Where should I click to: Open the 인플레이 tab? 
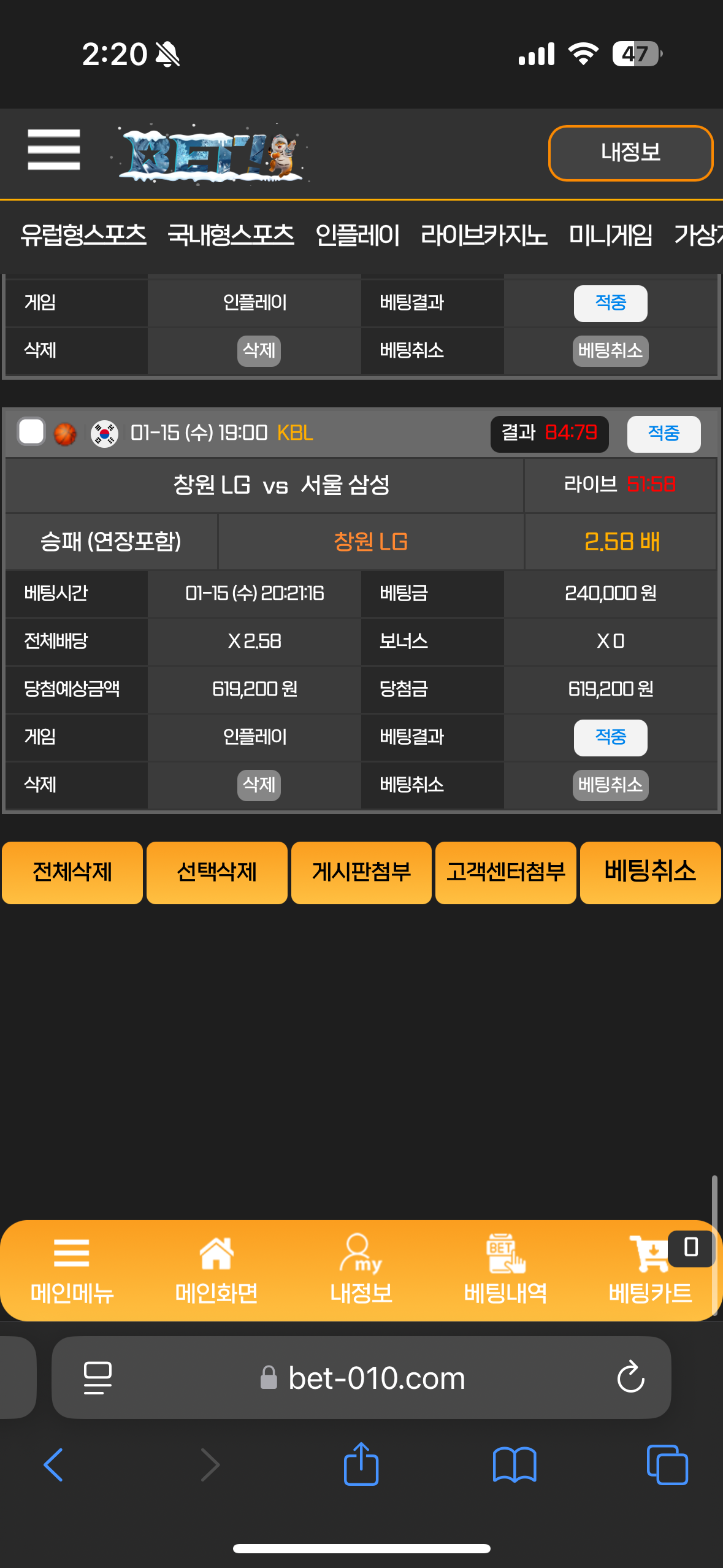tap(358, 235)
